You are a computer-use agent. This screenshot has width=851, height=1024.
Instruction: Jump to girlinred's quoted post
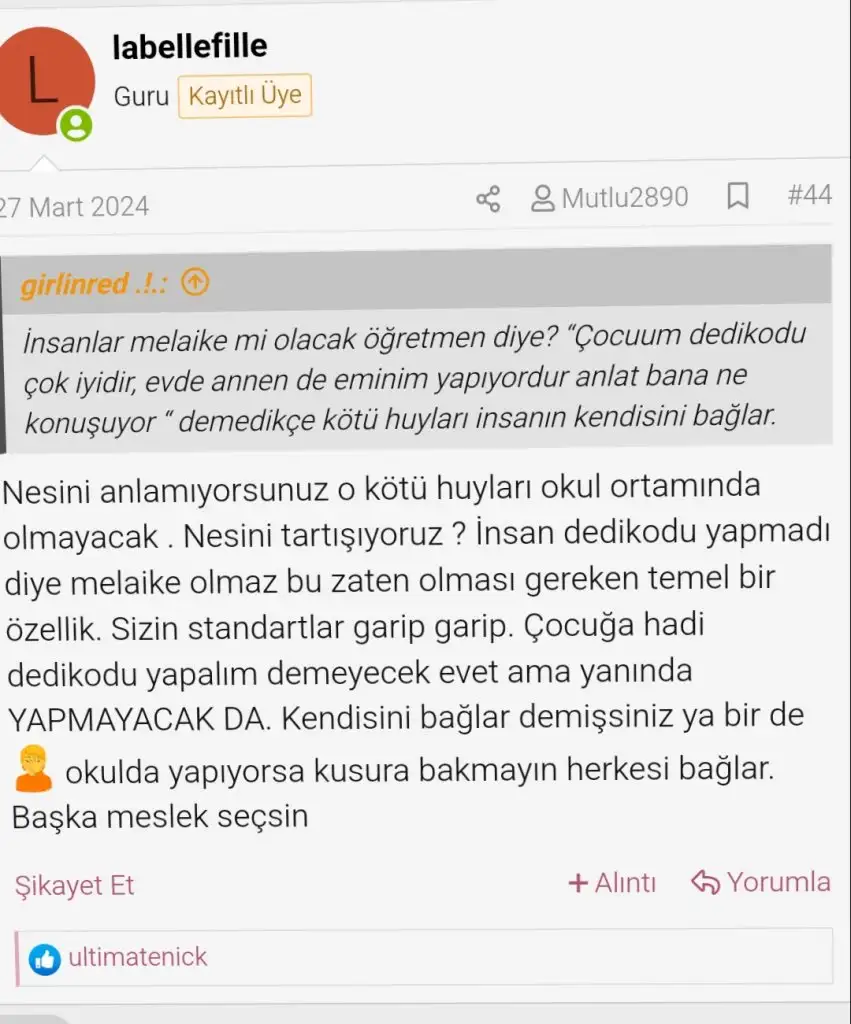(196, 284)
